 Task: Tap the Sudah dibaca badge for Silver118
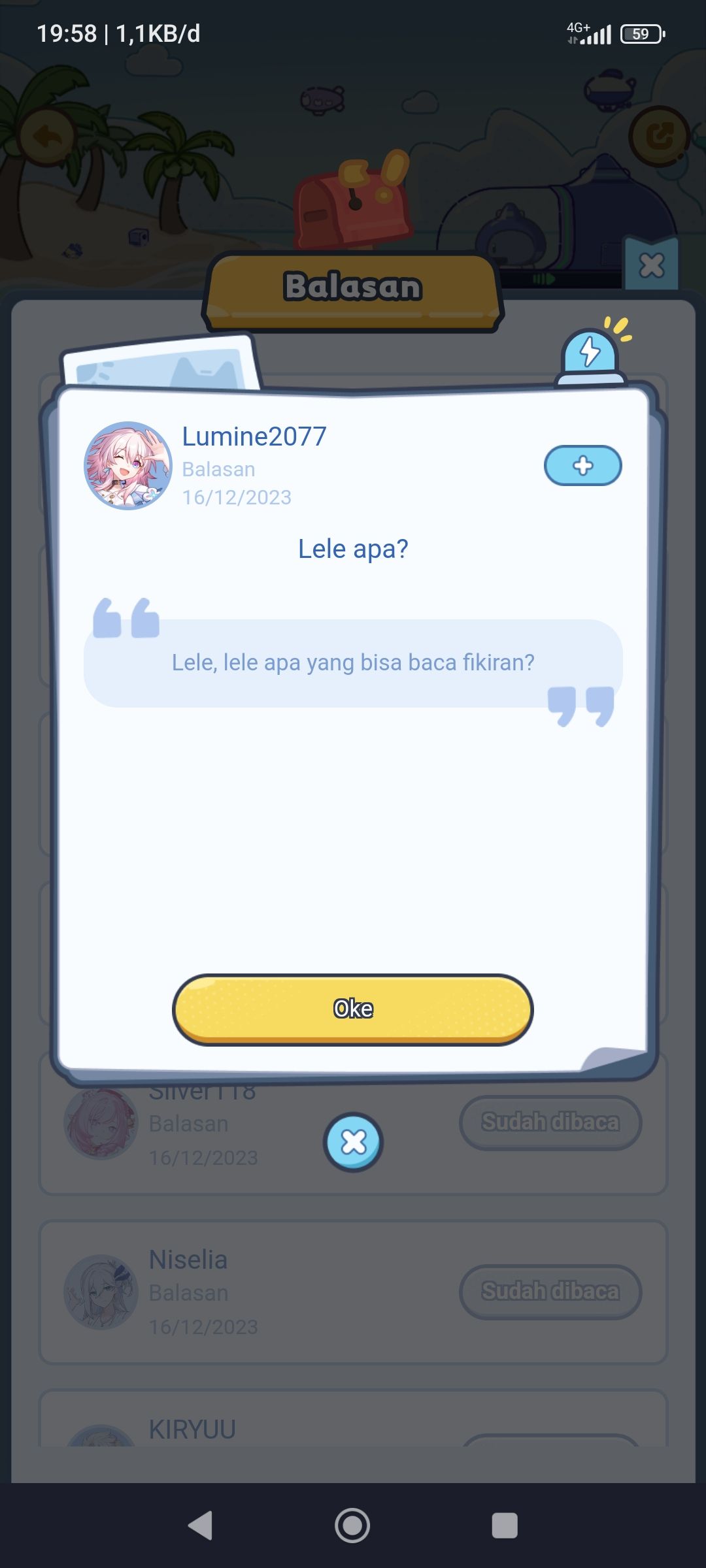coord(550,1122)
